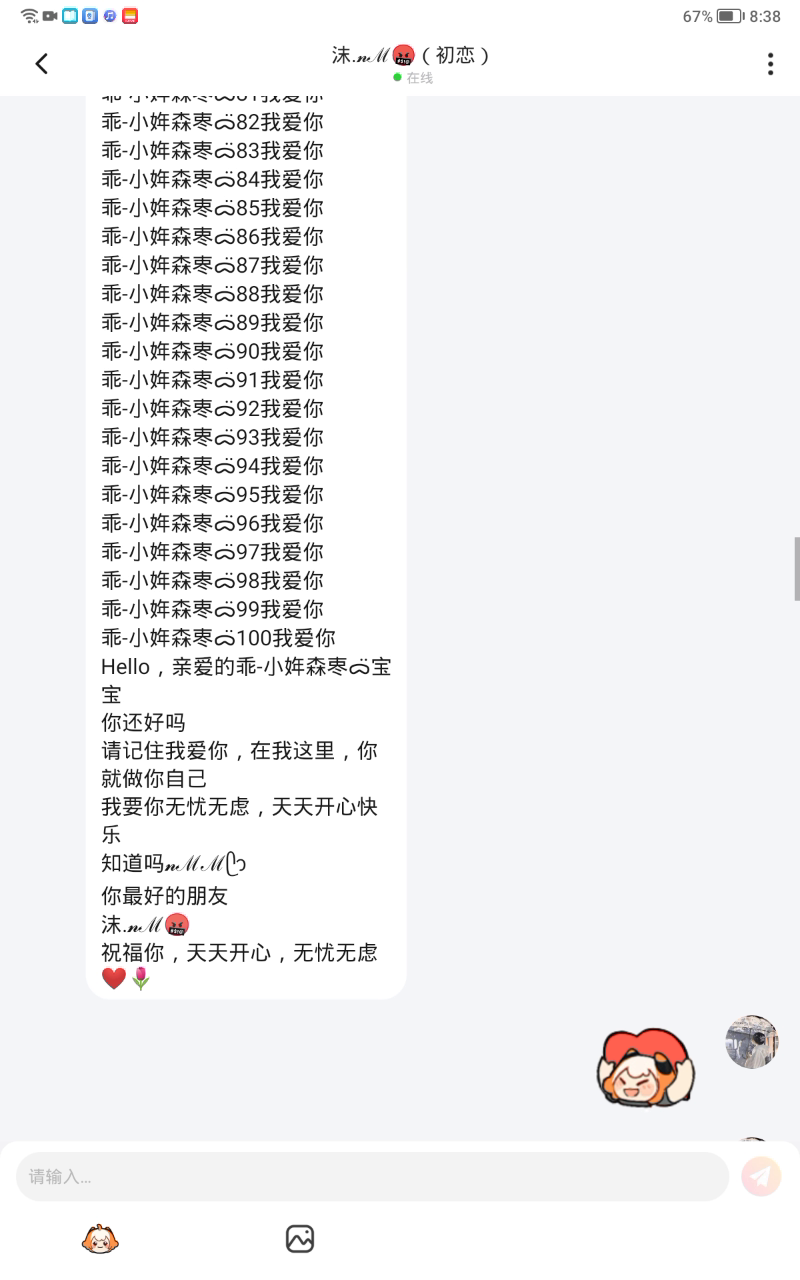The image size is (800, 1280).
Task: Tap the sent cartoon sticker message
Action: (x=645, y=1066)
